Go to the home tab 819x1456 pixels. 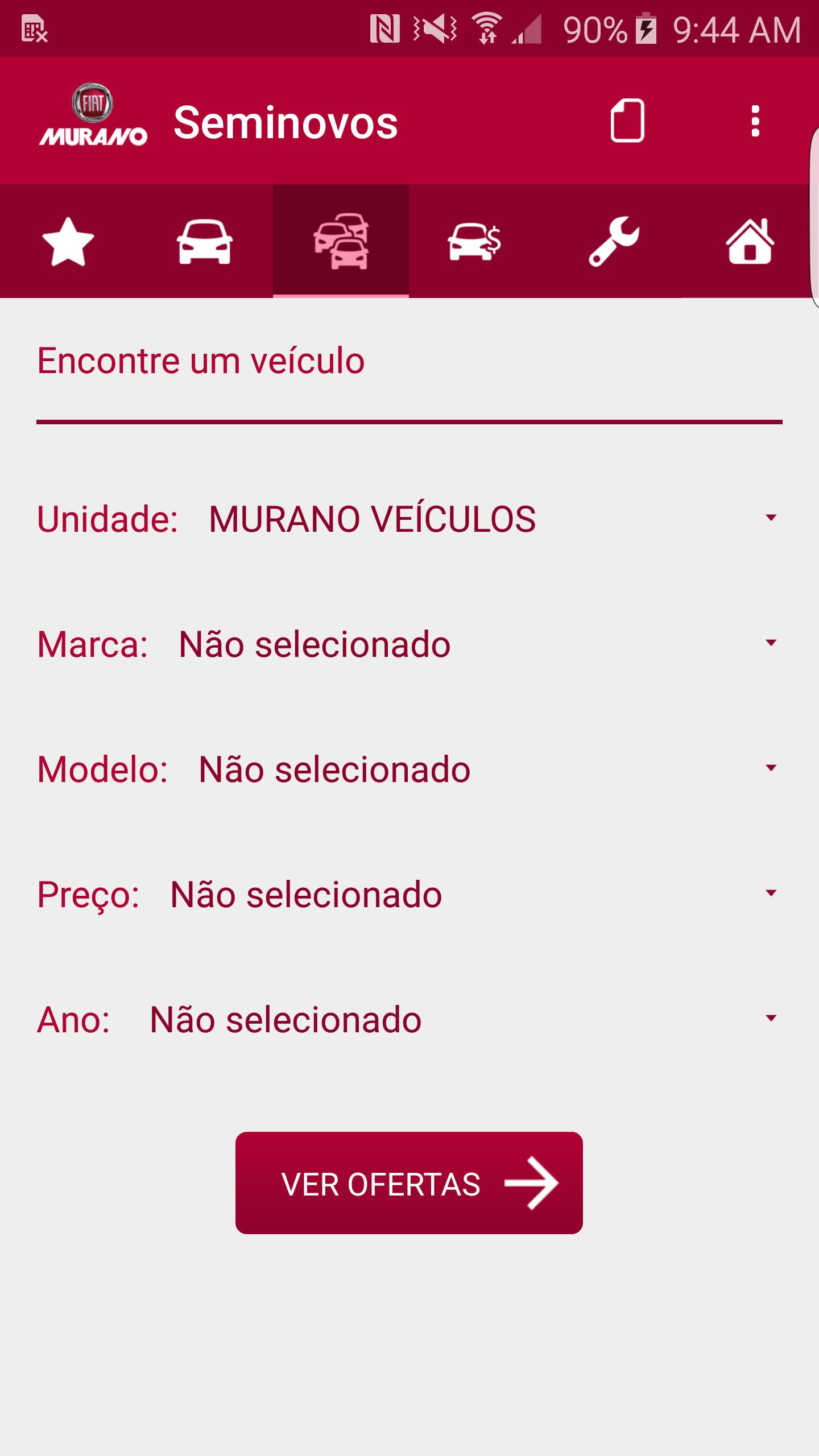tap(750, 241)
